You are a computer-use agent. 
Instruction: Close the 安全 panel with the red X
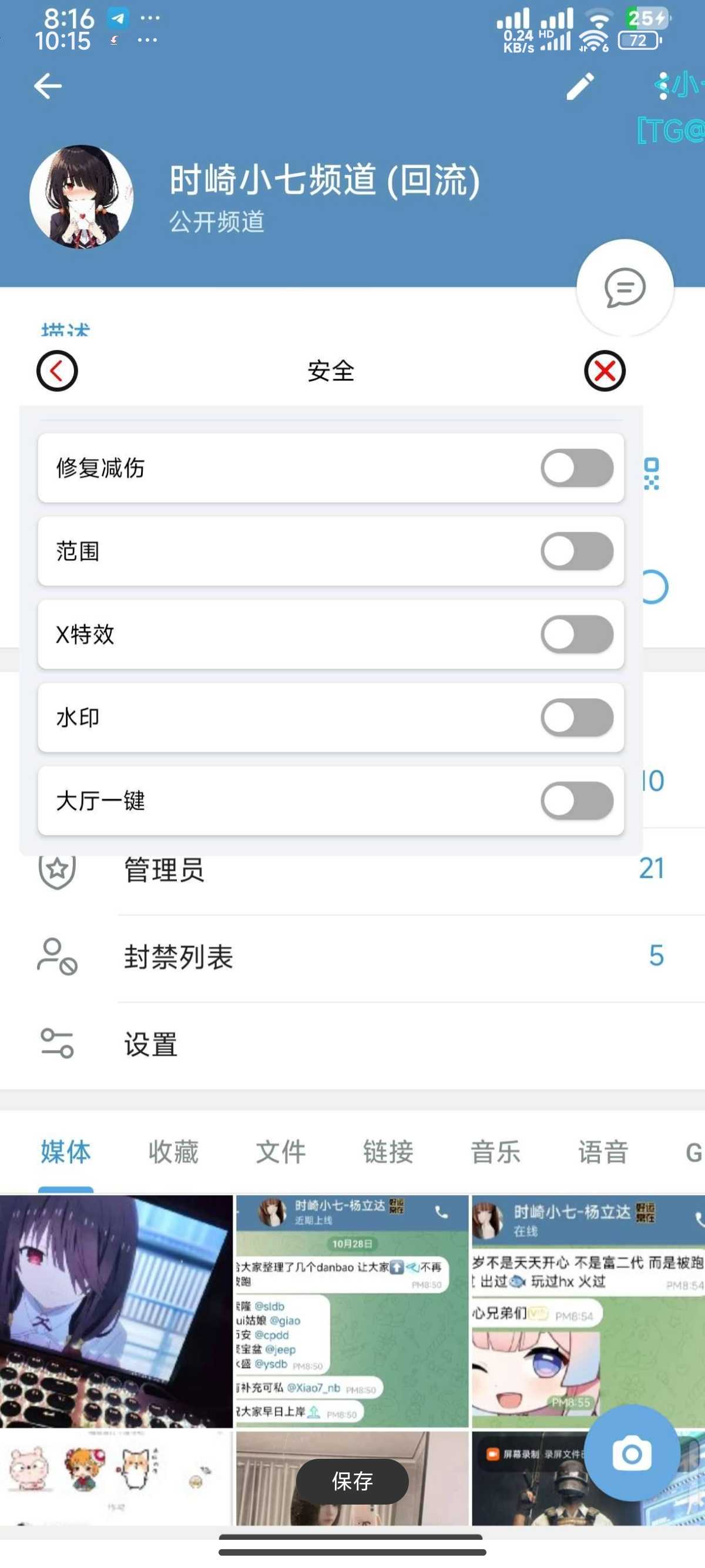tap(605, 371)
